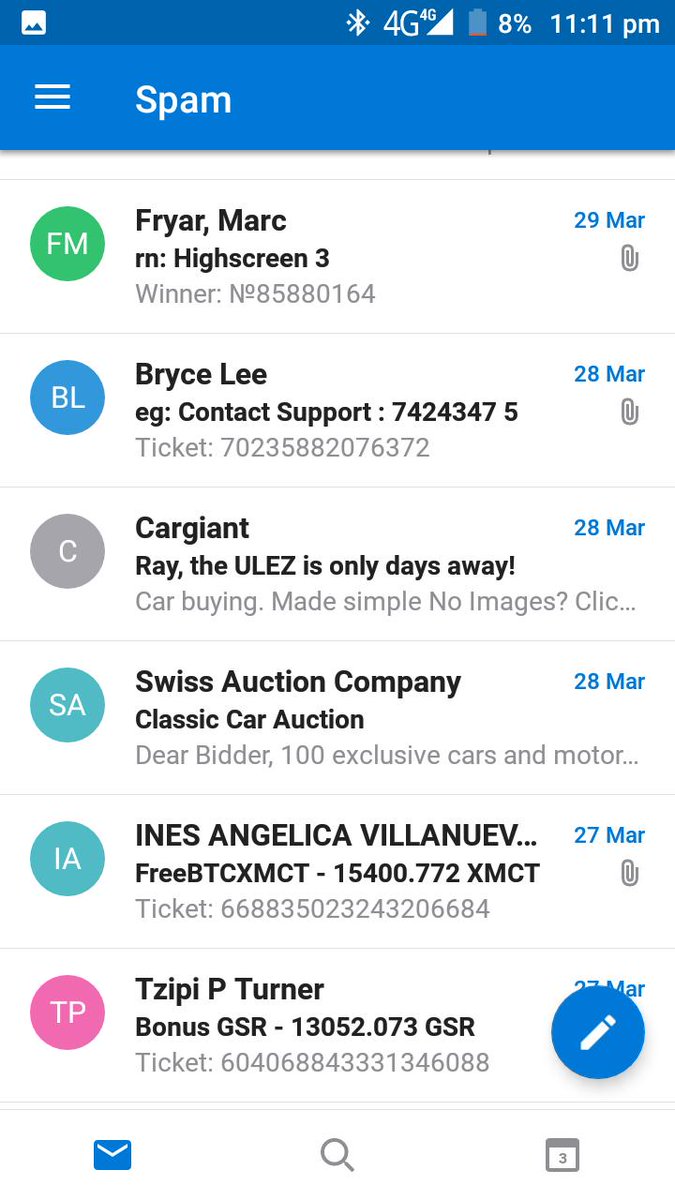Open the email from Fryar, Marc
This screenshot has height=1200, width=675.
[337, 257]
